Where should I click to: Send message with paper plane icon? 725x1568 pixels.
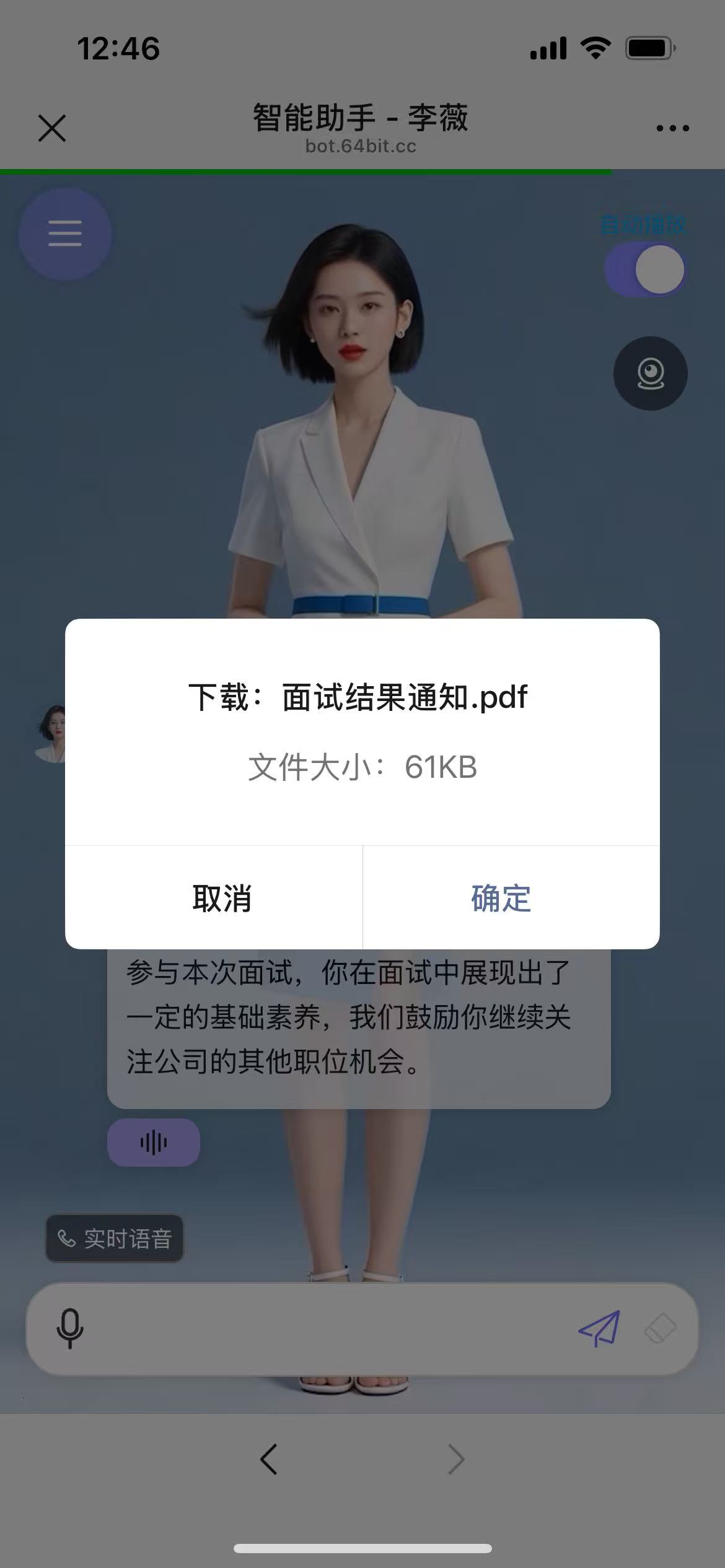pos(599,1328)
